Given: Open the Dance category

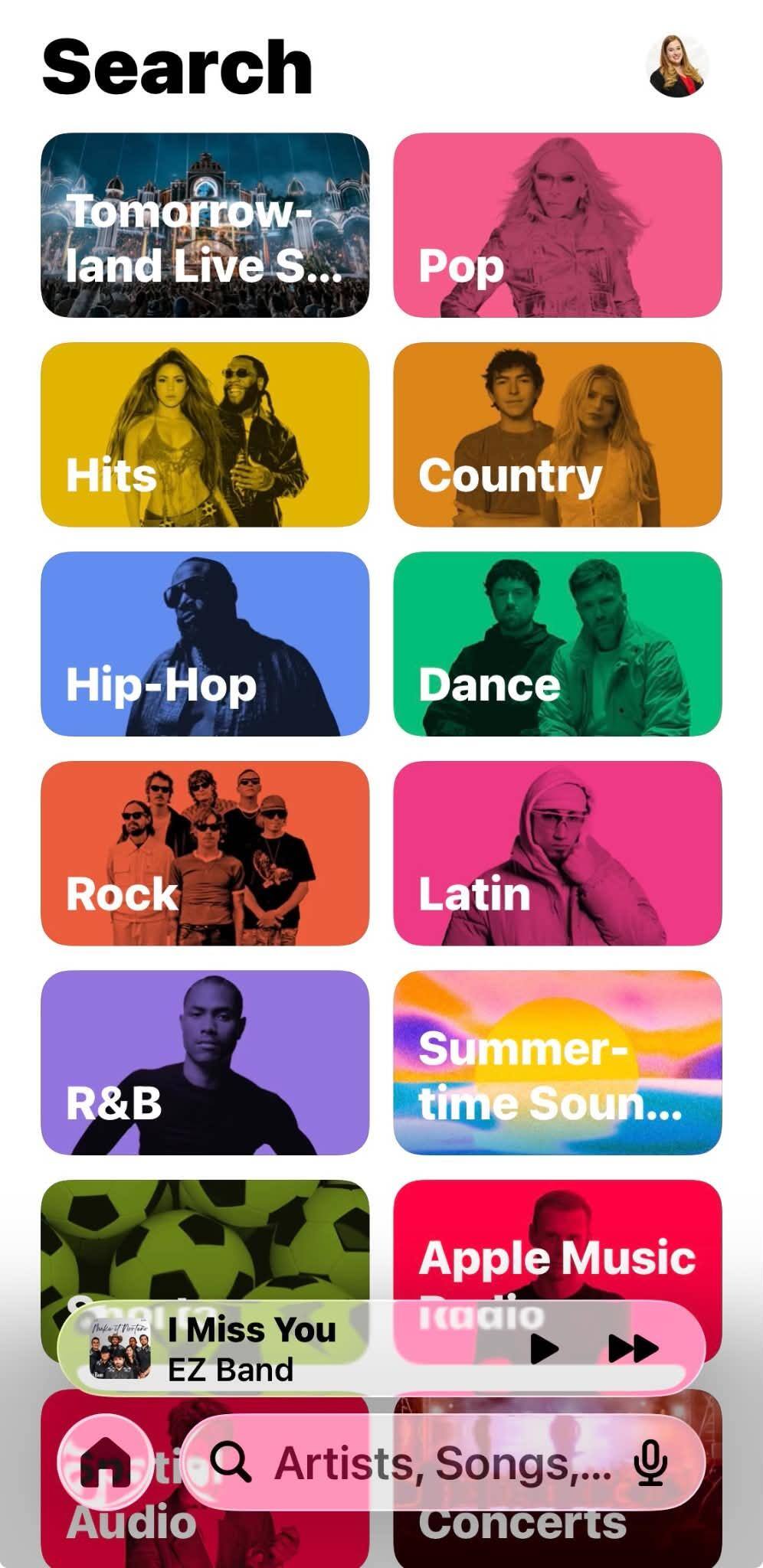Looking at the screenshot, I should click(558, 644).
